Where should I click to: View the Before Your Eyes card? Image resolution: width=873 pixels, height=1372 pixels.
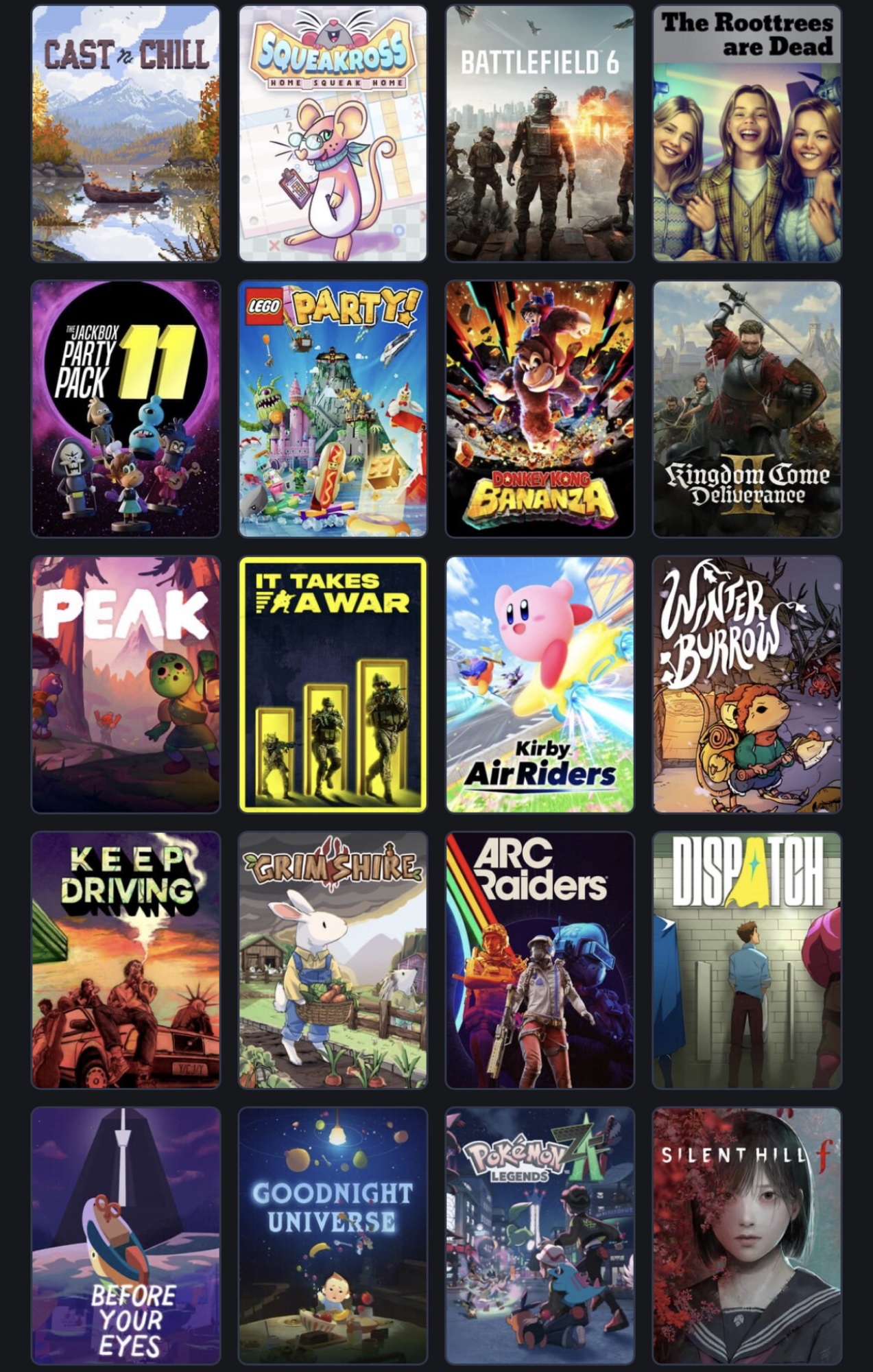125,1235
